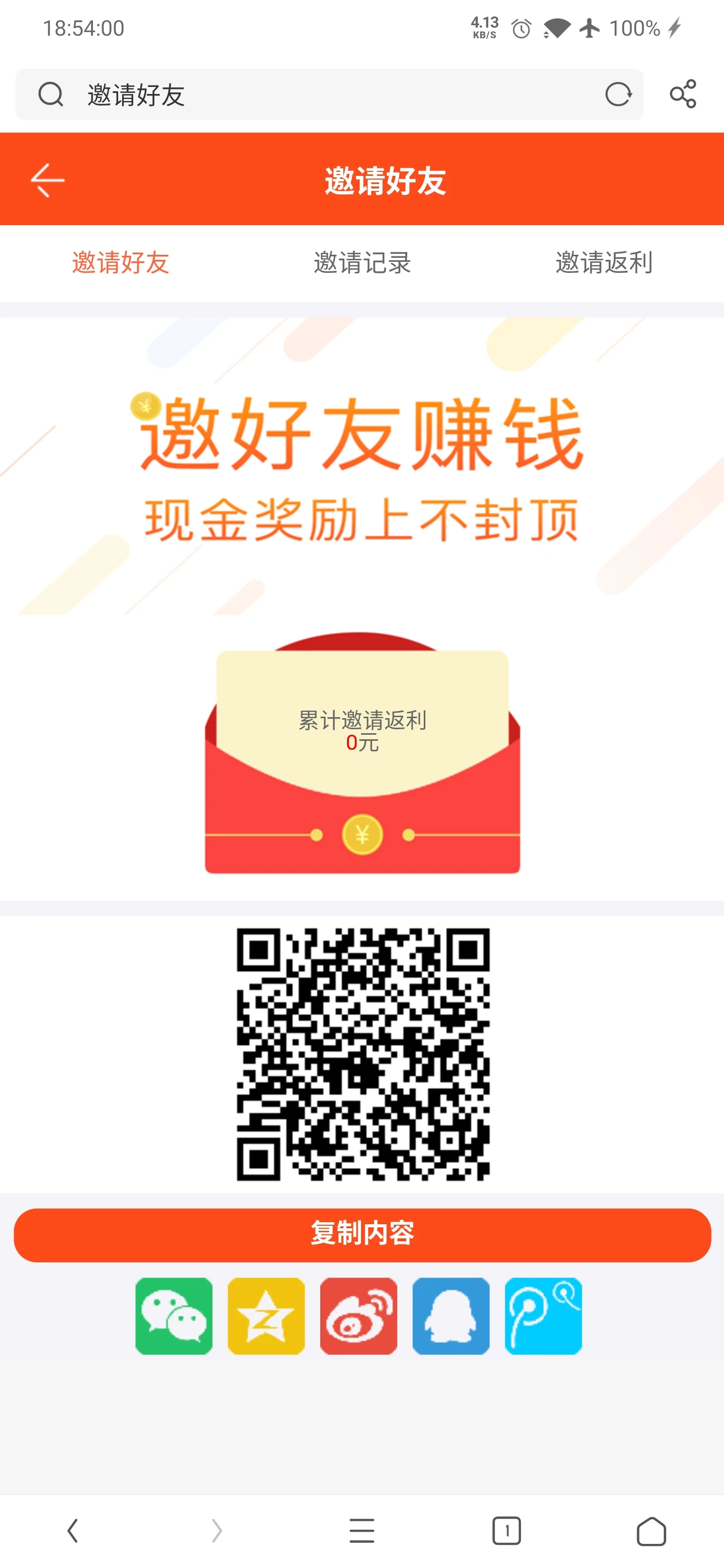Screen dimensions: 724x1568
Task: Navigate back with the bottom browser arrow
Action: pyautogui.click(x=72, y=1531)
